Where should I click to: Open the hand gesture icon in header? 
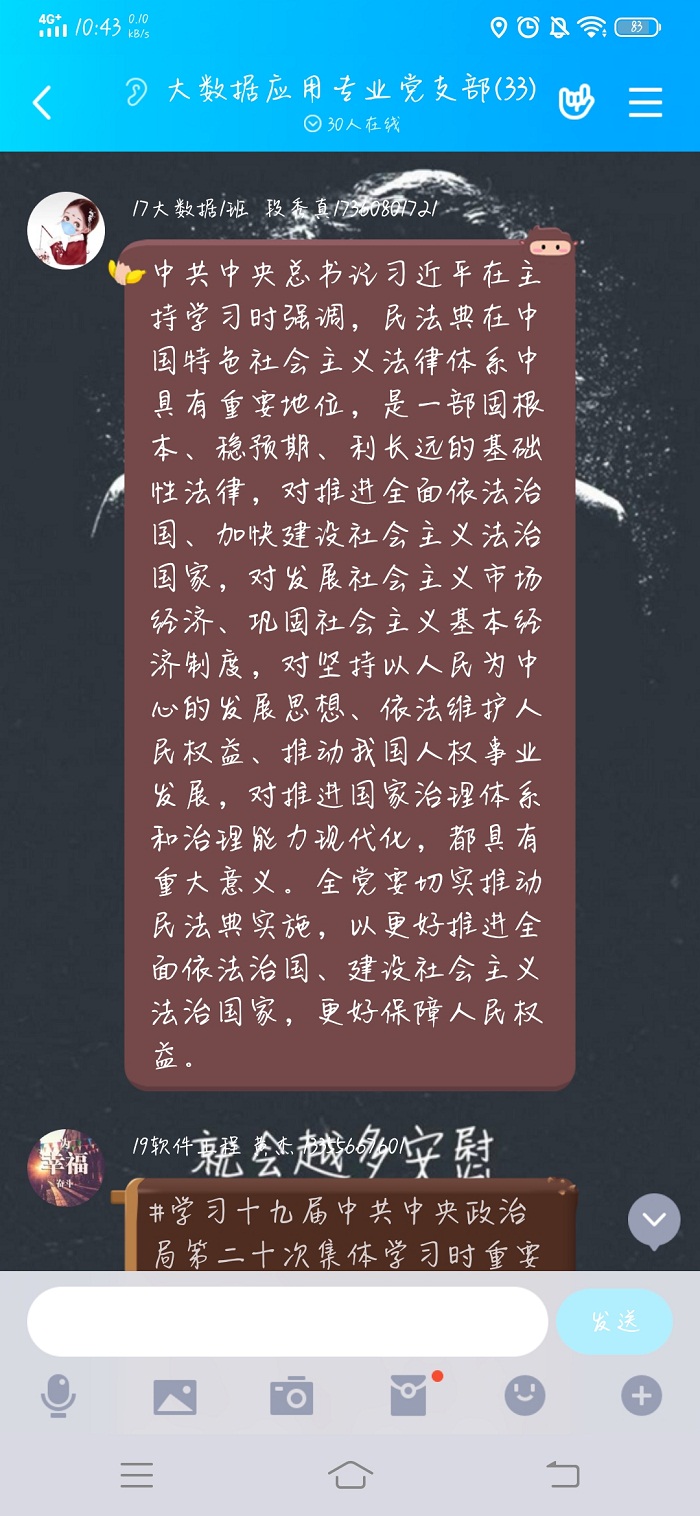coord(576,102)
